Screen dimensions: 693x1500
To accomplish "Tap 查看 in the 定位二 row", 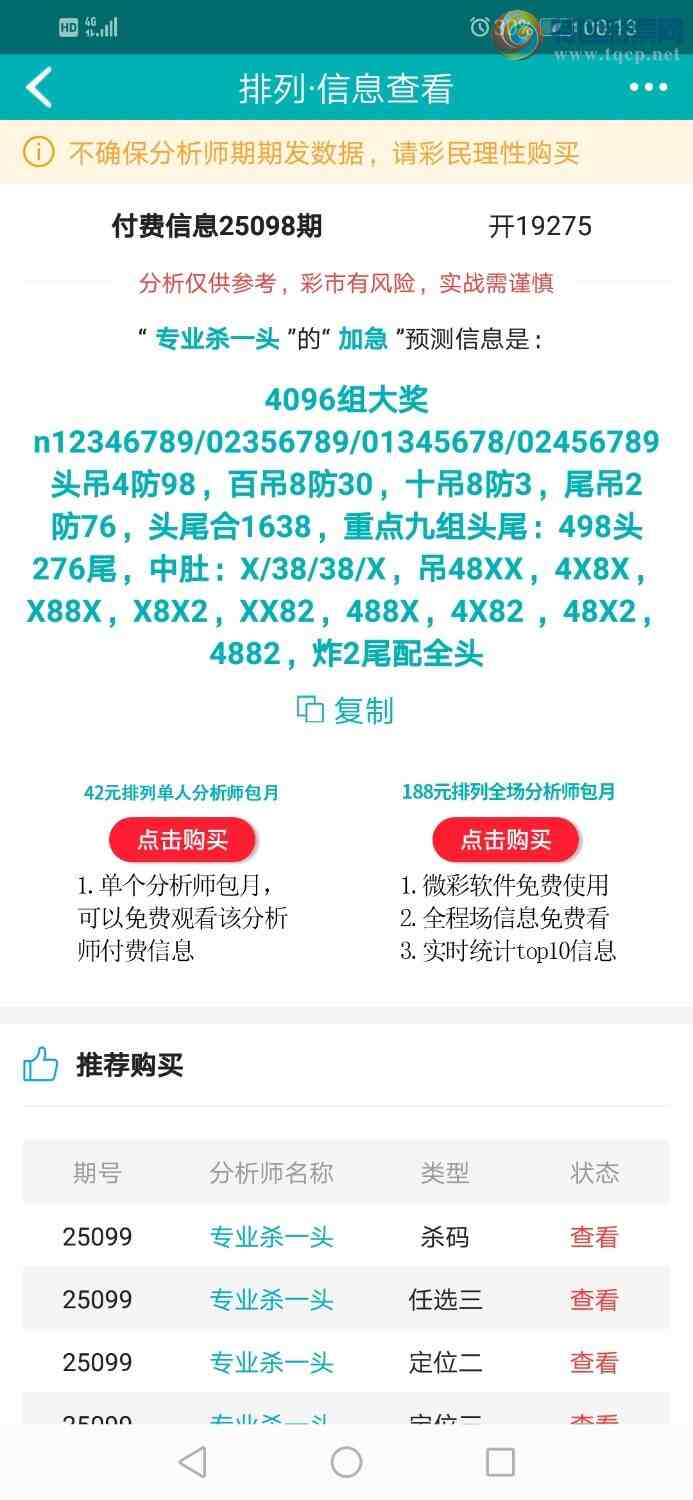I will [594, 1362].
